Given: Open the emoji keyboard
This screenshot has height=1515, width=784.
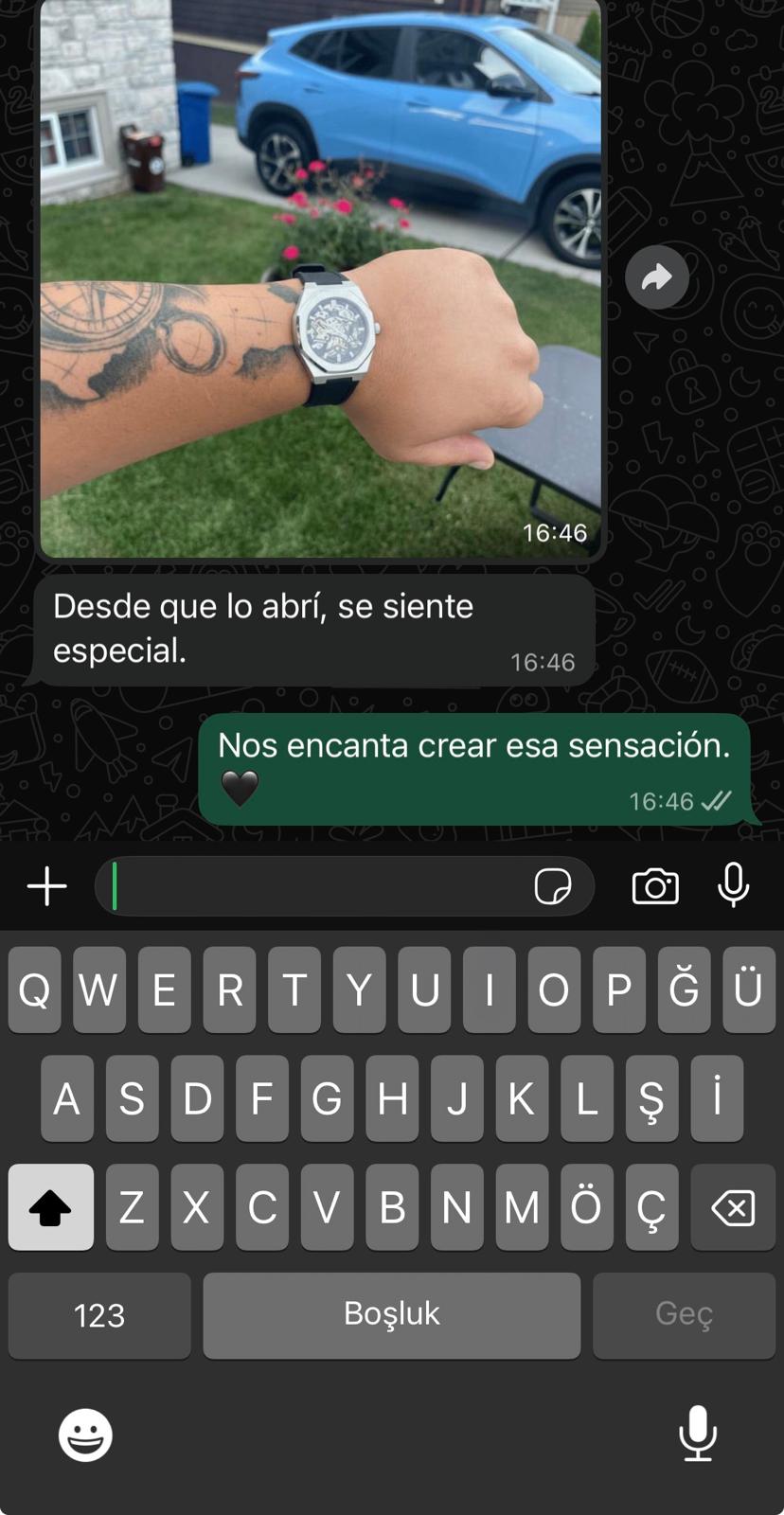Looking at the screenshot, I should pos(85,1435).
